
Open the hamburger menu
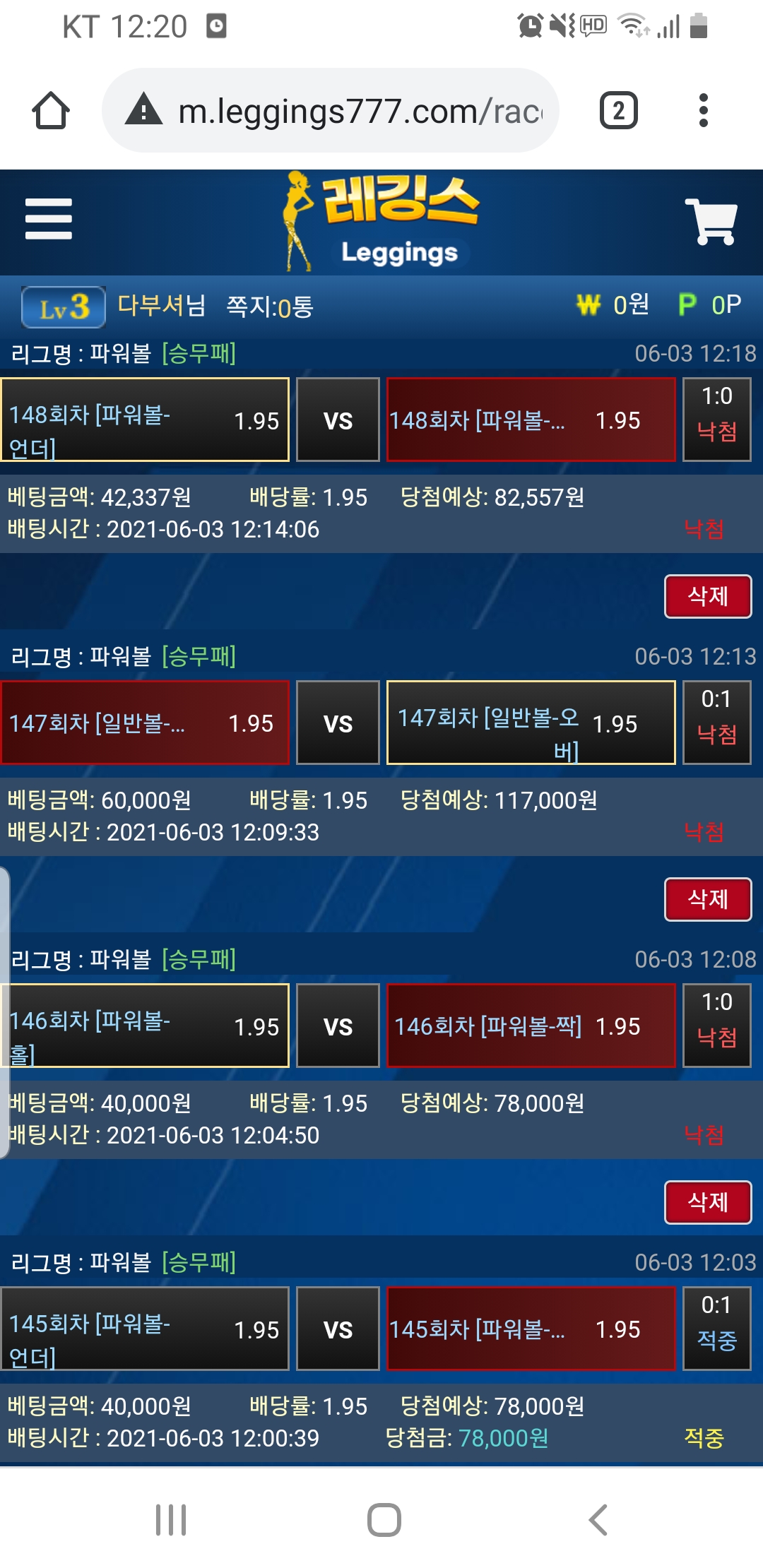point(48,219)
